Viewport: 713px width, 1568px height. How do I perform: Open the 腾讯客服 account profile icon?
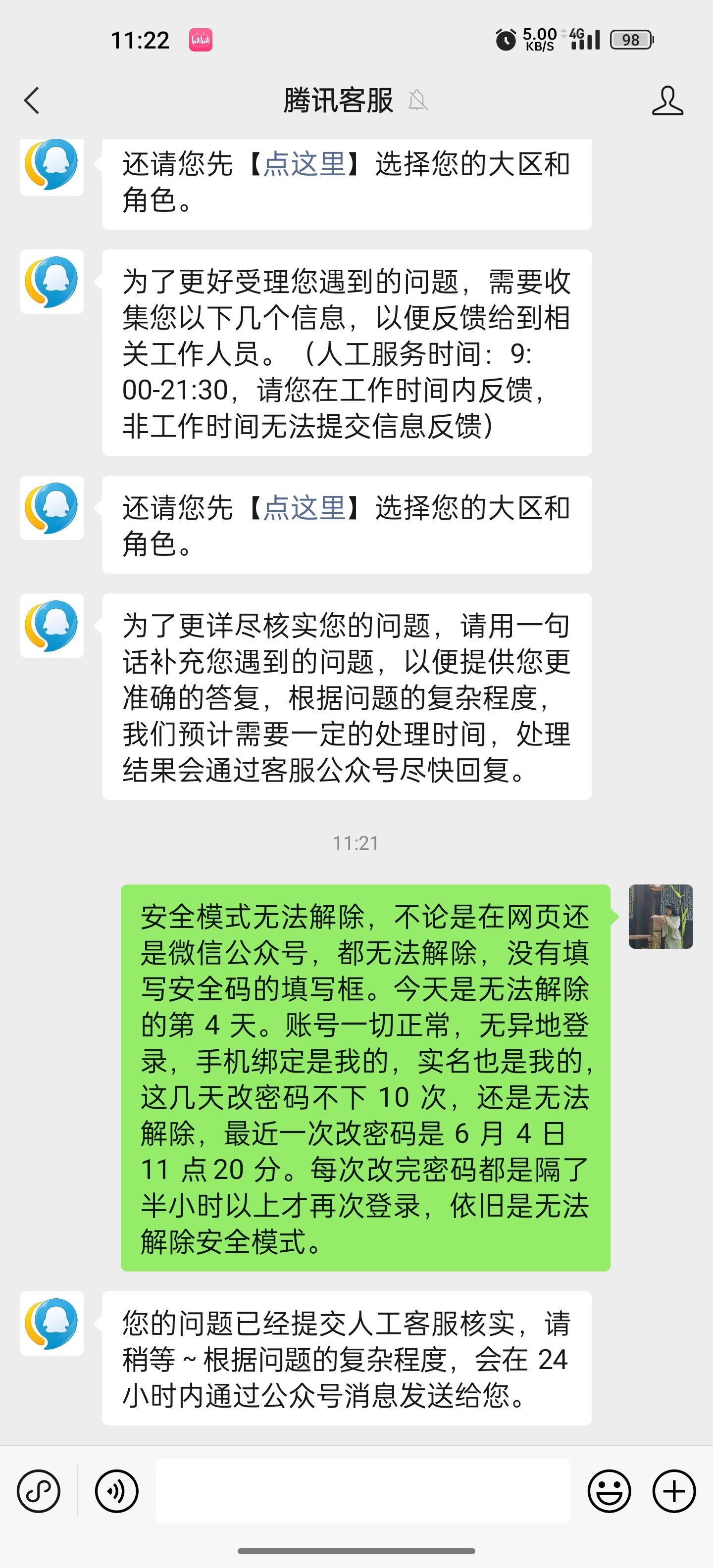point(667,100)
